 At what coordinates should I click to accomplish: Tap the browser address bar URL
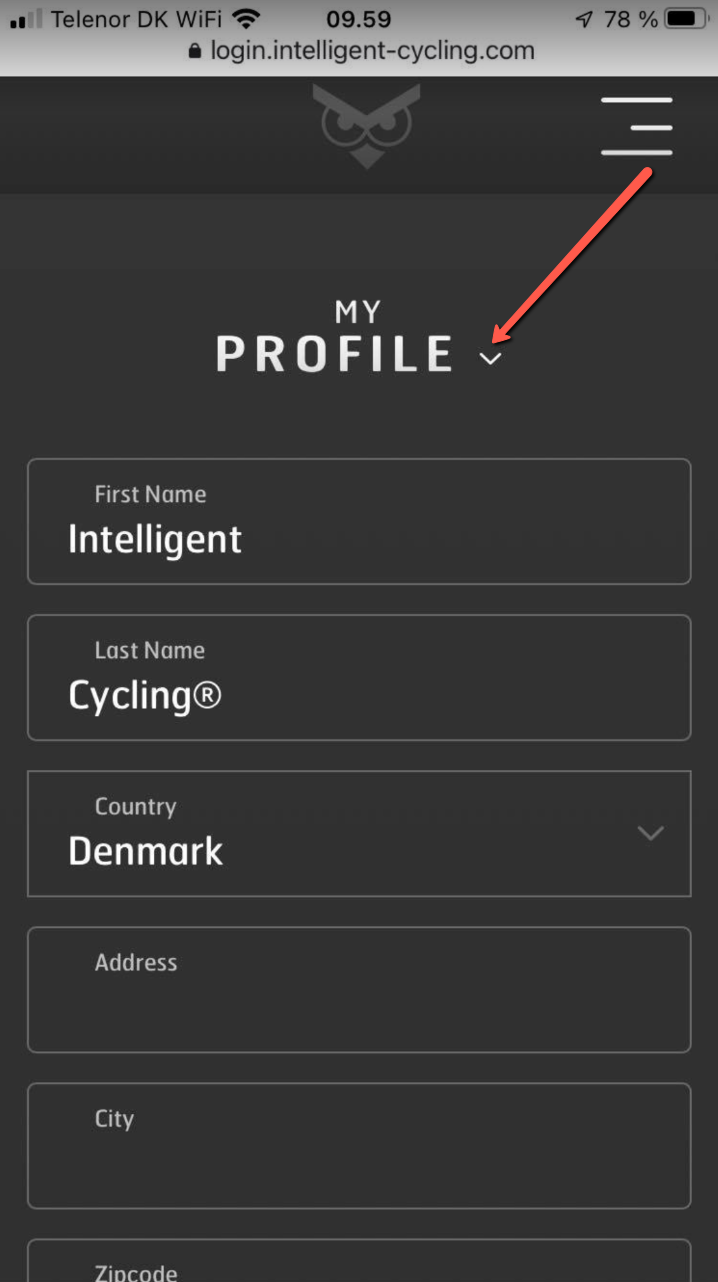point(372,51)
